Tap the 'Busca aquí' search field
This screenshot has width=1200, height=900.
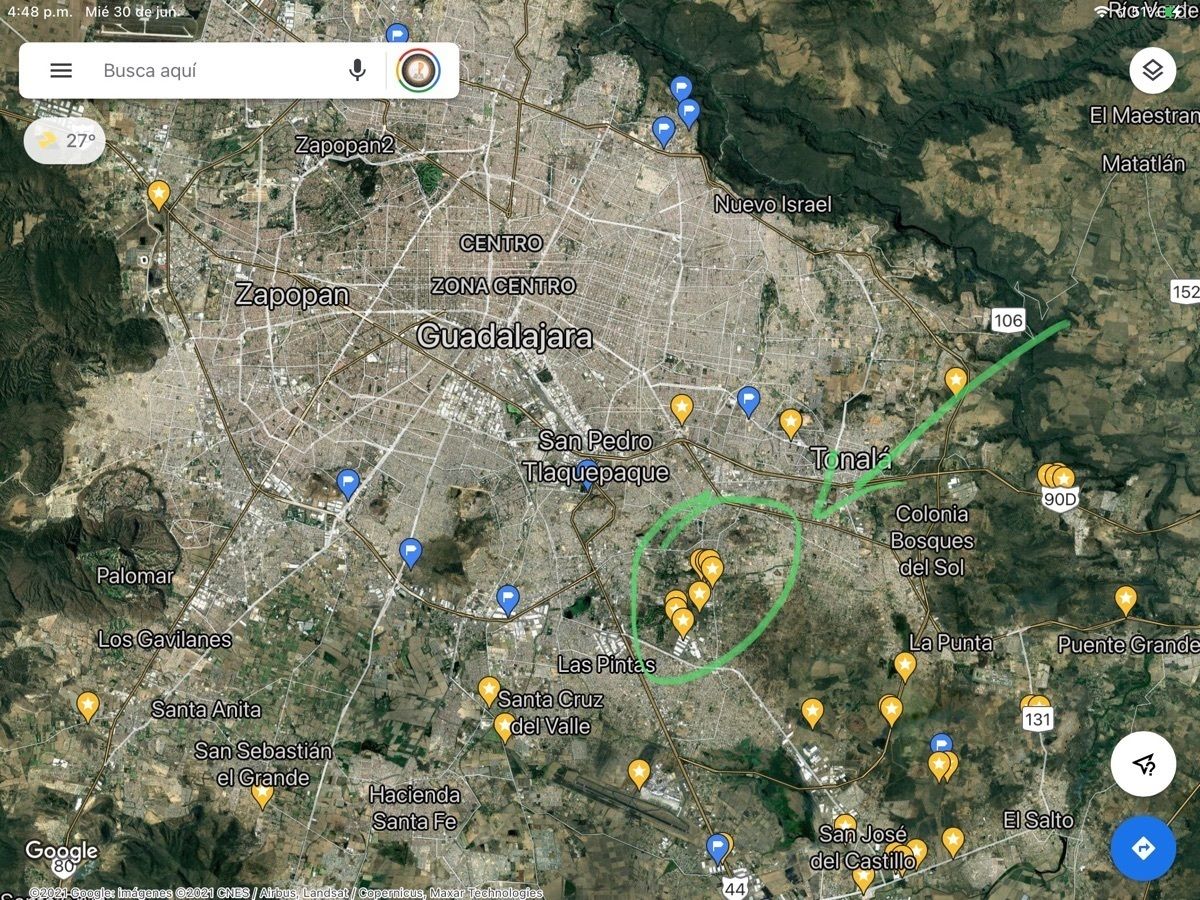coord(210,71)
